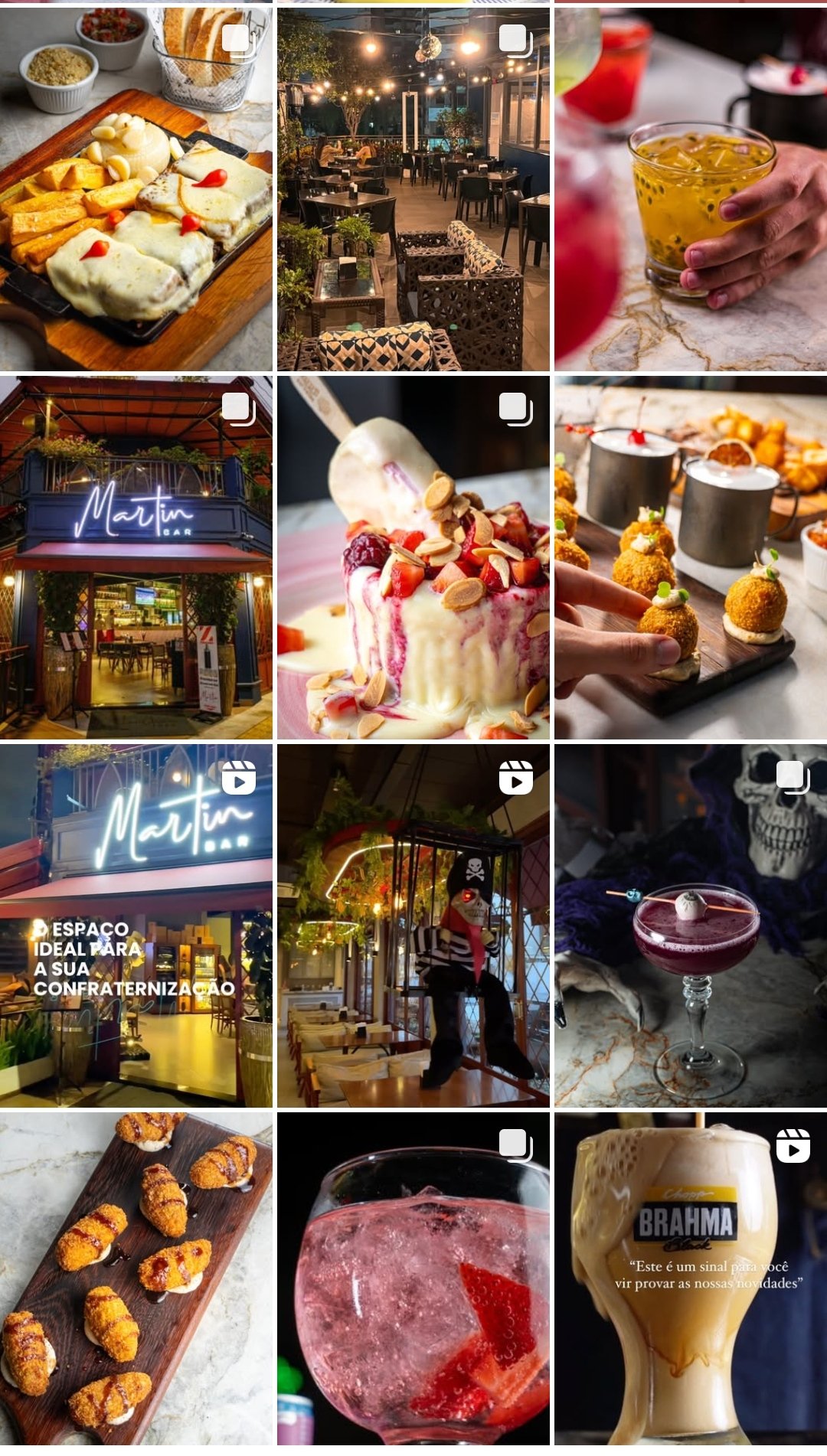Play the pirate doll in cage reel
This screenshot has height=1456, width=827.
click(413, 926)
